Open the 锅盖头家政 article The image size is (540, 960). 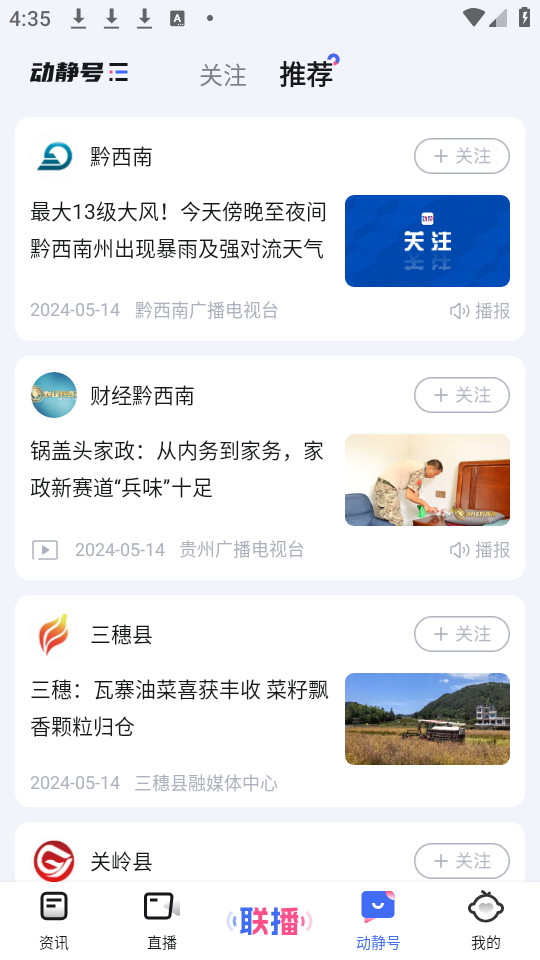pyautogui.click(x=178, y=469)
